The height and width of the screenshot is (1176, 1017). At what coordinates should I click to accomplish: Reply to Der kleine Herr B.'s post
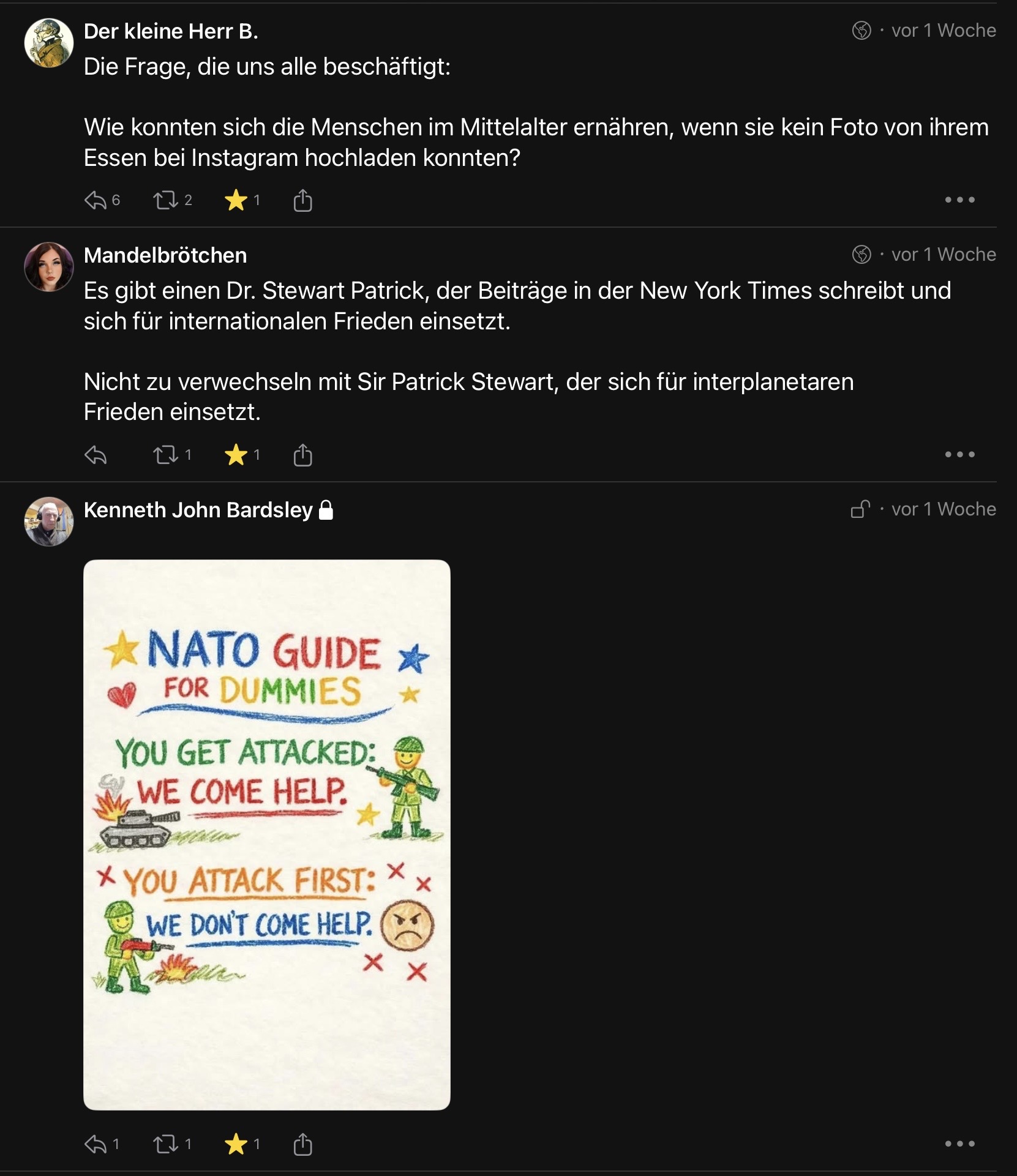tap(96, 200)
